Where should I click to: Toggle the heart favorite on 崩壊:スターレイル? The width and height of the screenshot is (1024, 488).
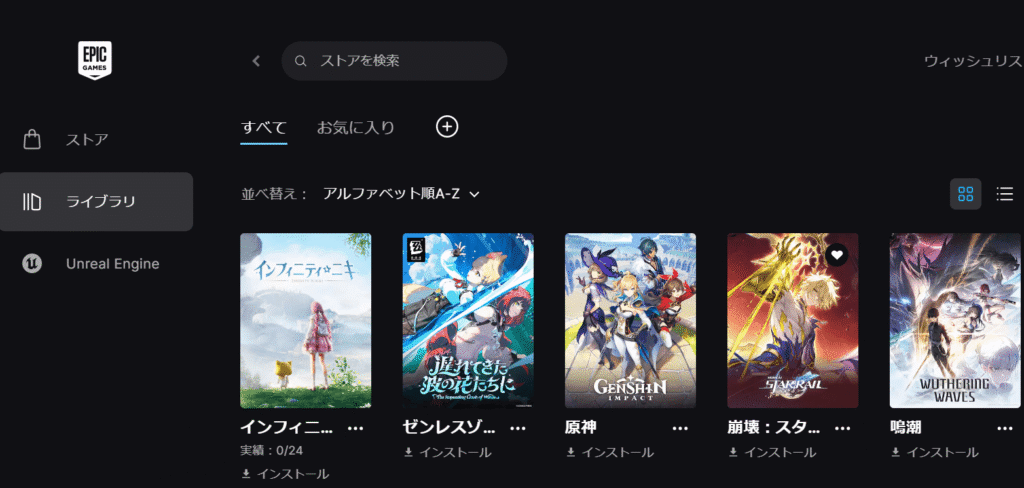tap(836, 255)
